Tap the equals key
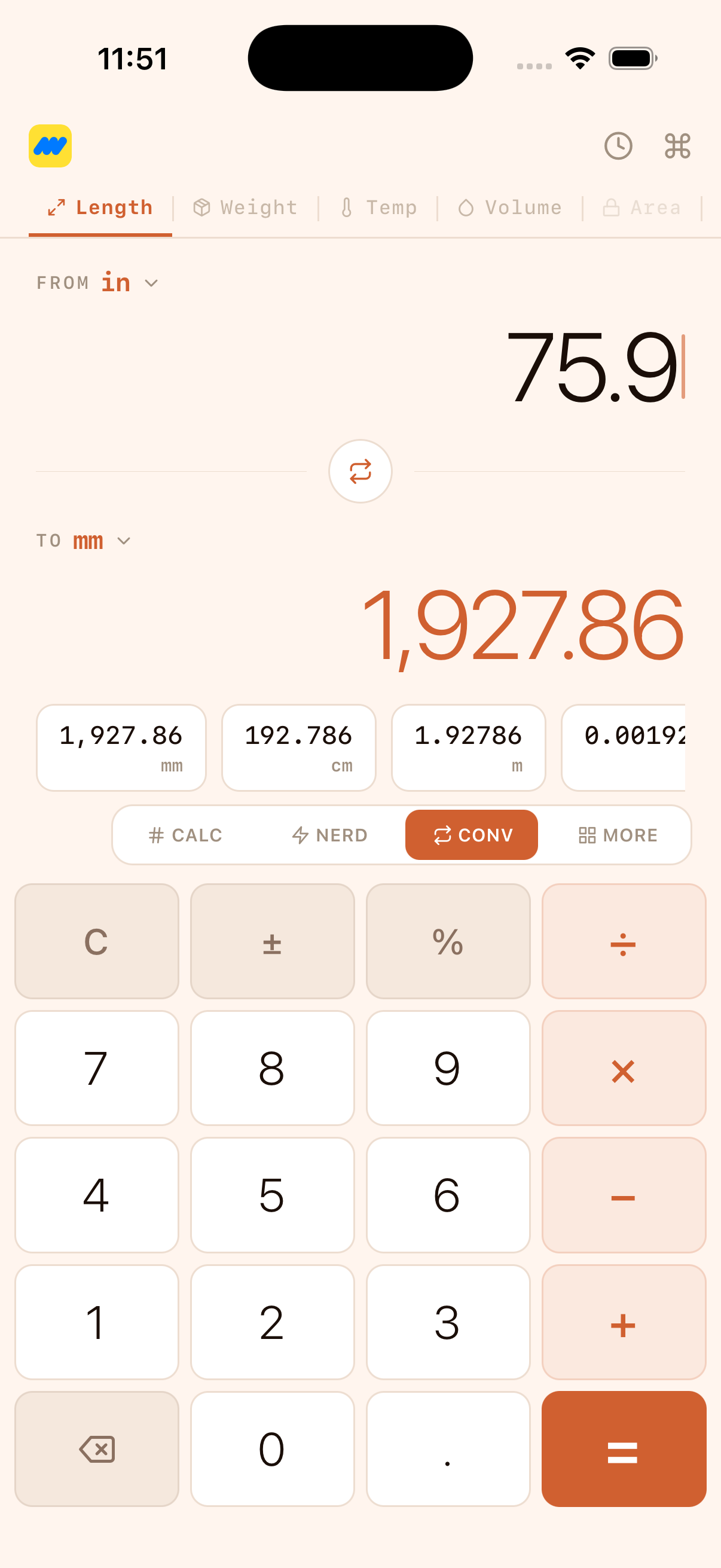Image resolution: width=721 pixels, height=1568 pixels. [623, 1448]
